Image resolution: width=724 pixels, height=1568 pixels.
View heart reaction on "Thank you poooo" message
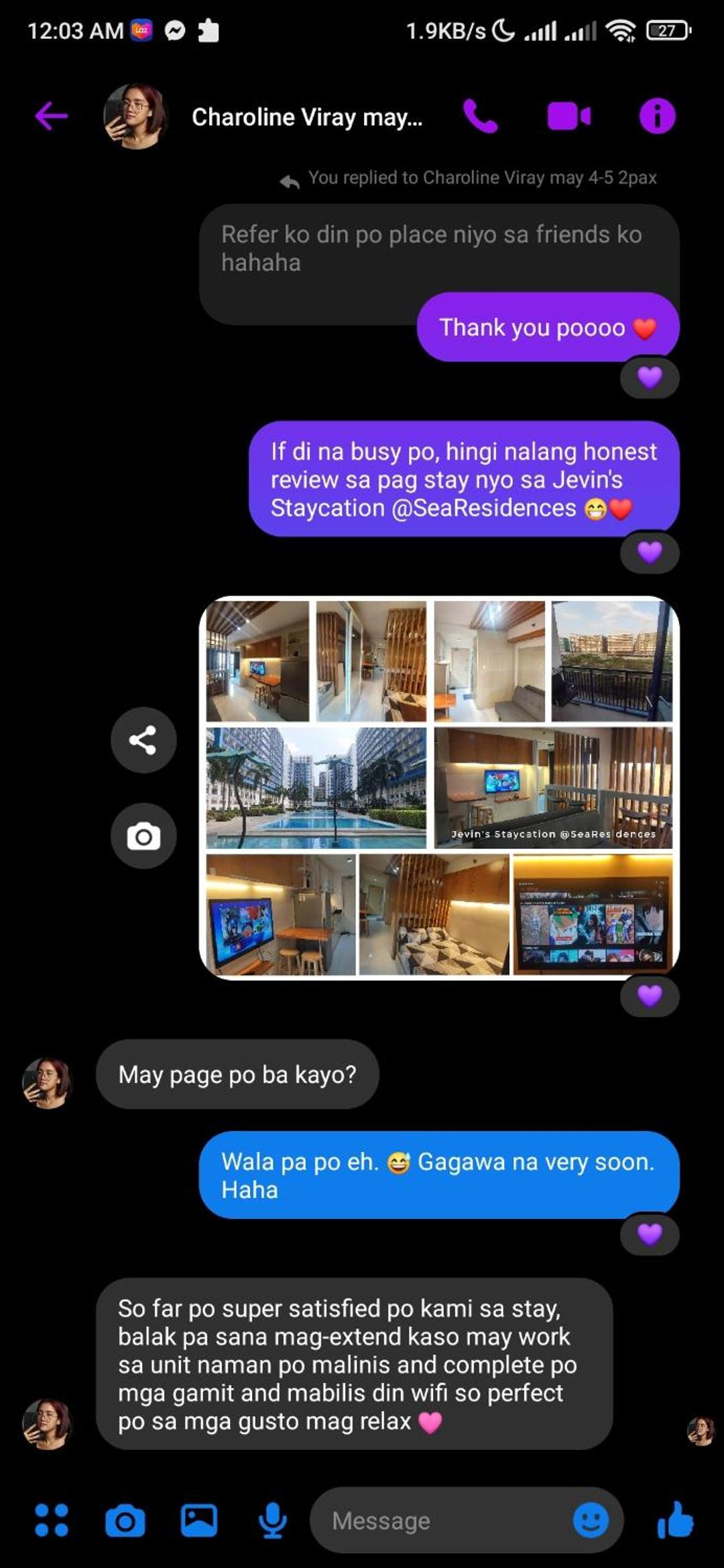[650, 378]
